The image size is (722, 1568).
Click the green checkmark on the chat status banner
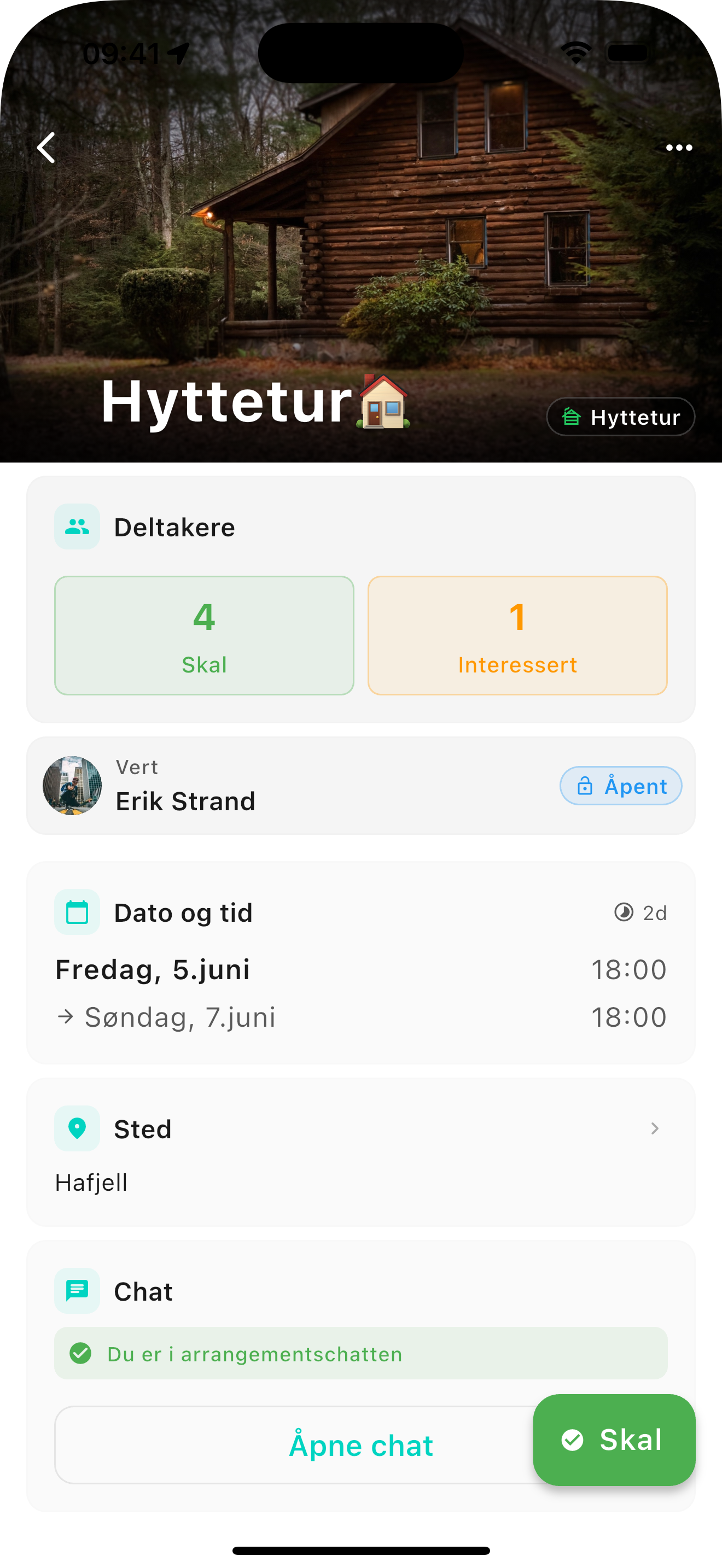(x=80, y=1354)
